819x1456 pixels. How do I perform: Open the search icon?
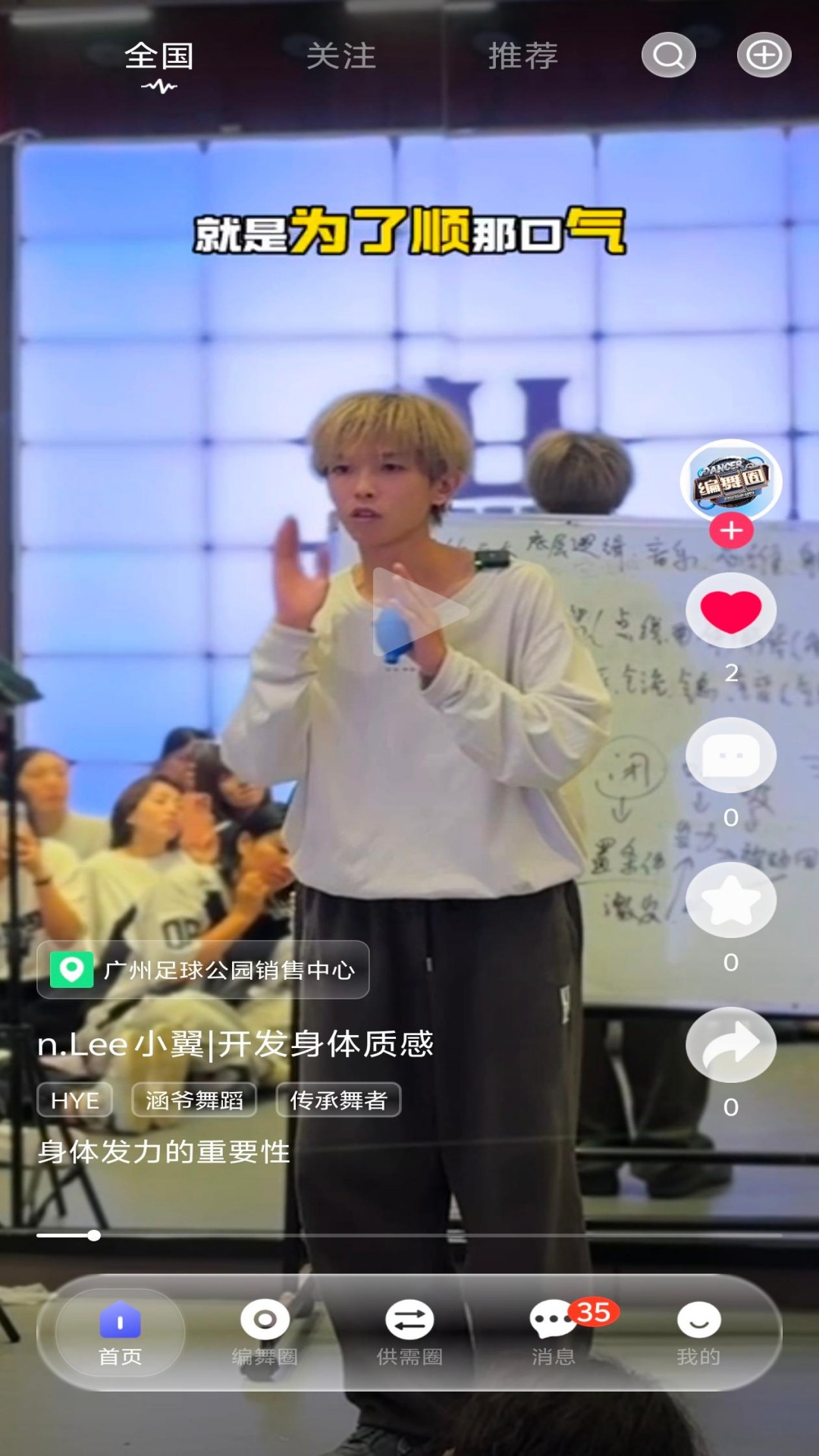point(668,55)
